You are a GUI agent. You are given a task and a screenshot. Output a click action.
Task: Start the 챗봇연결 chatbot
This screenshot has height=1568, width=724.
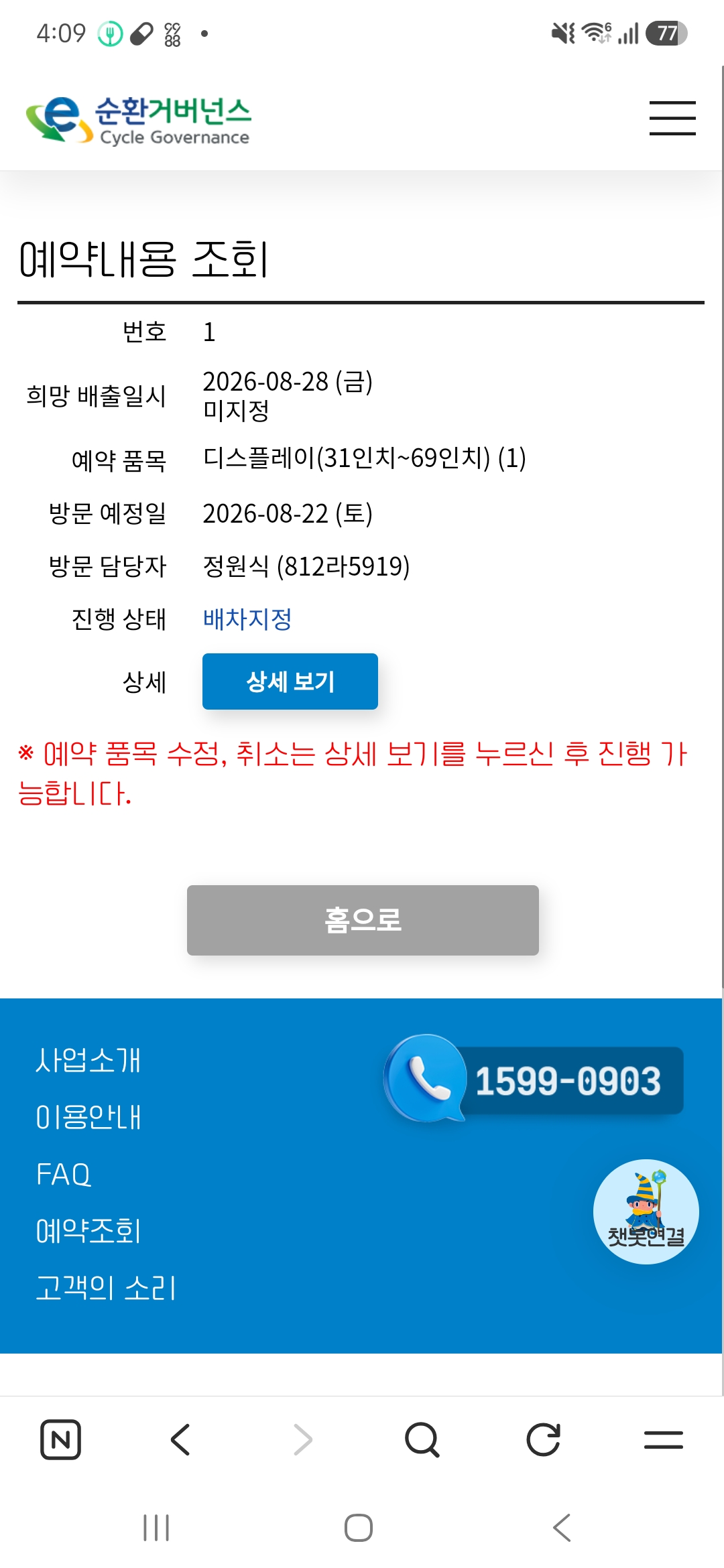pyautogui.click(x=646, y=1212)
